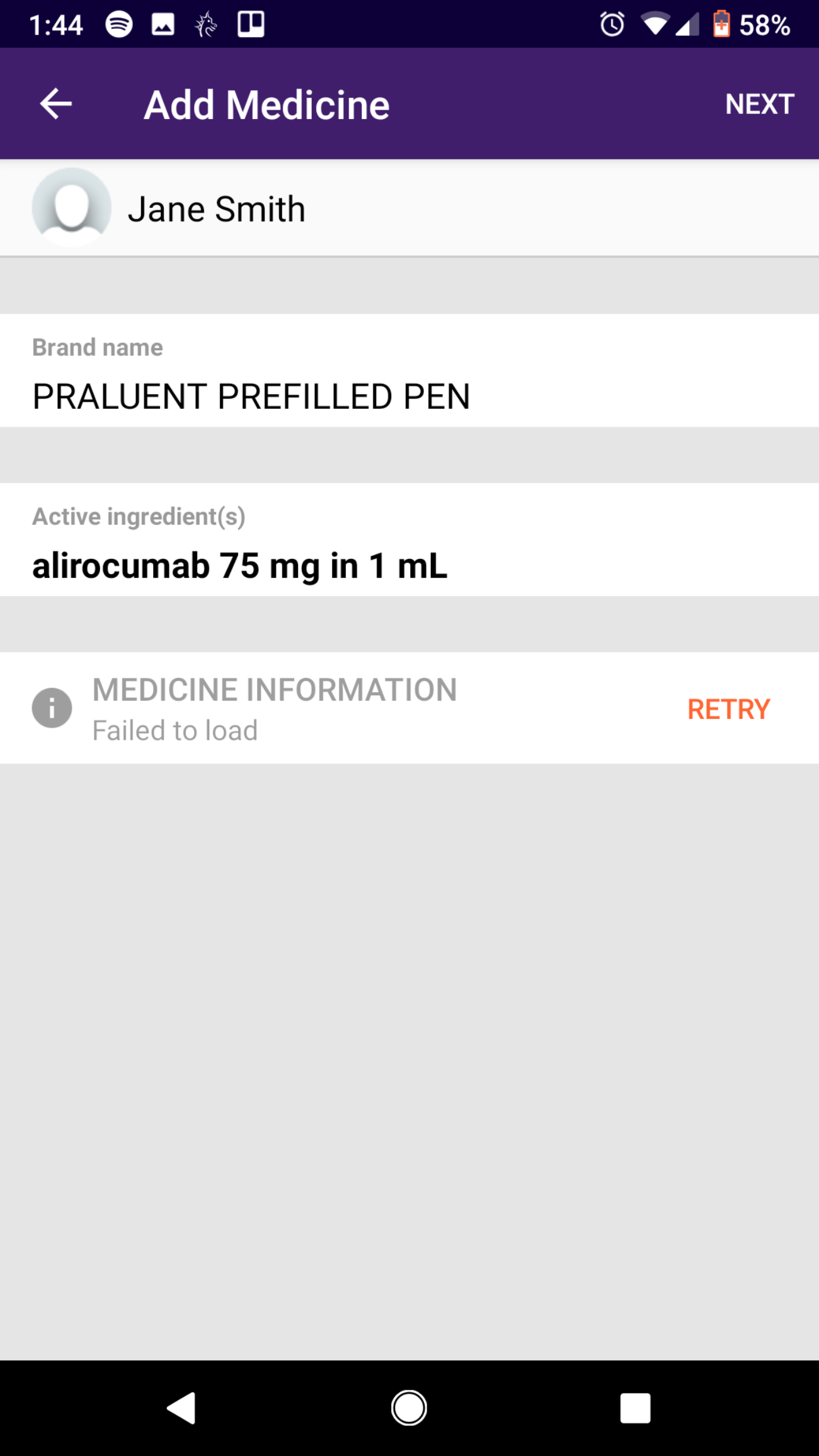Image resolution: width=819 pixels, height=1456 pixels.
Task: Open recent apps from the navigation bar
Action: (x=635, y=1407)
